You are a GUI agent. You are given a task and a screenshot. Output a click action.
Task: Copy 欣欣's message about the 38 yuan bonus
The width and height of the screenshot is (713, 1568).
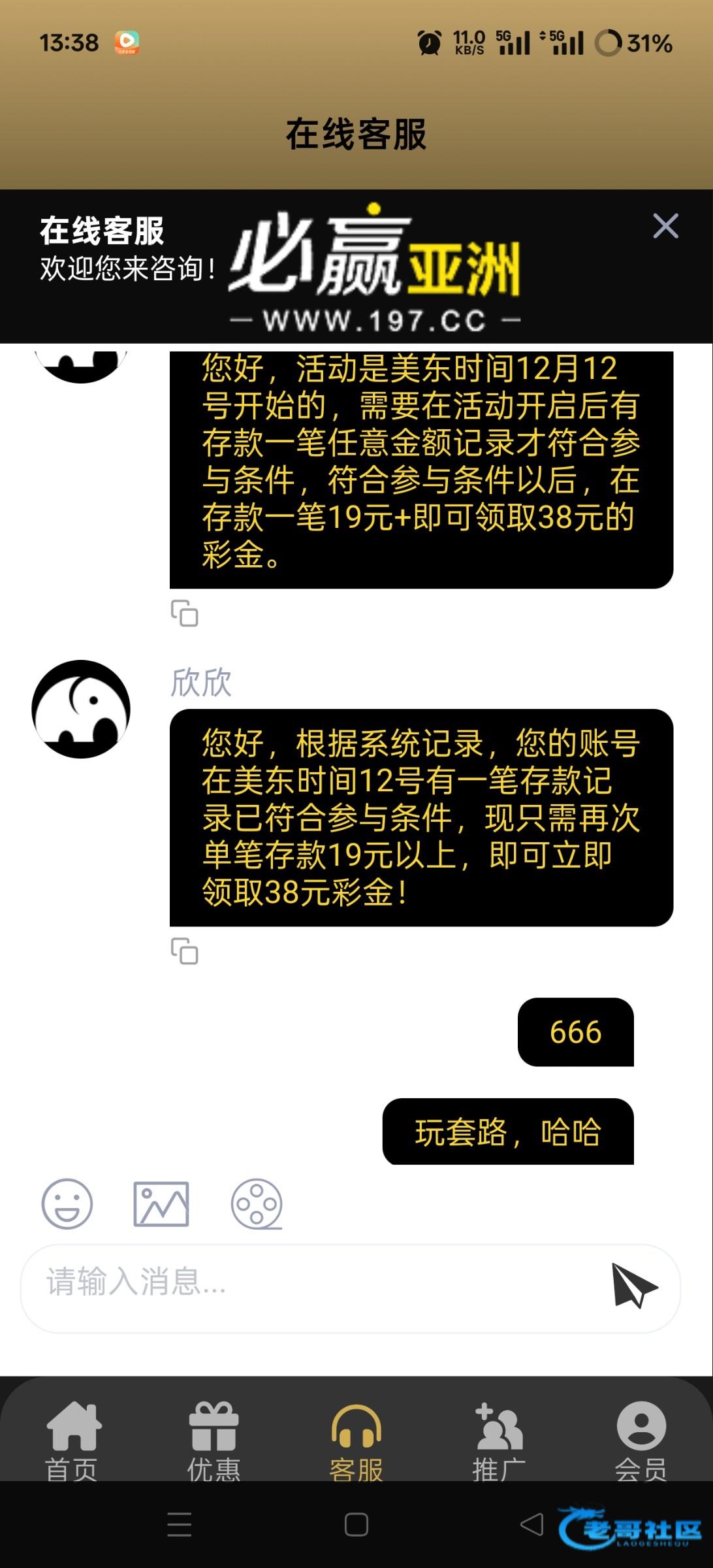[x=184, y=951]
